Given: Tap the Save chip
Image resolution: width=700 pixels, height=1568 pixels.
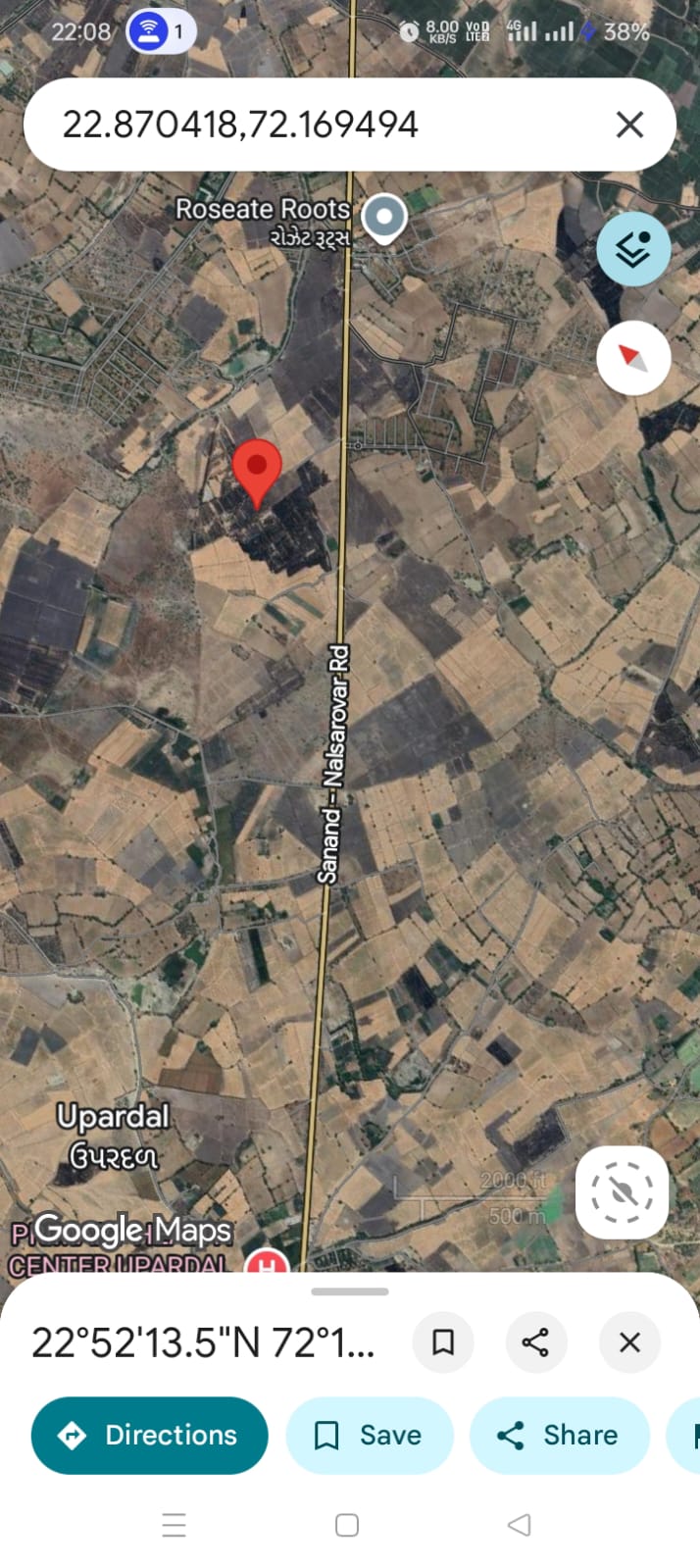Looking at the screenshot, I should (369, 1436).
